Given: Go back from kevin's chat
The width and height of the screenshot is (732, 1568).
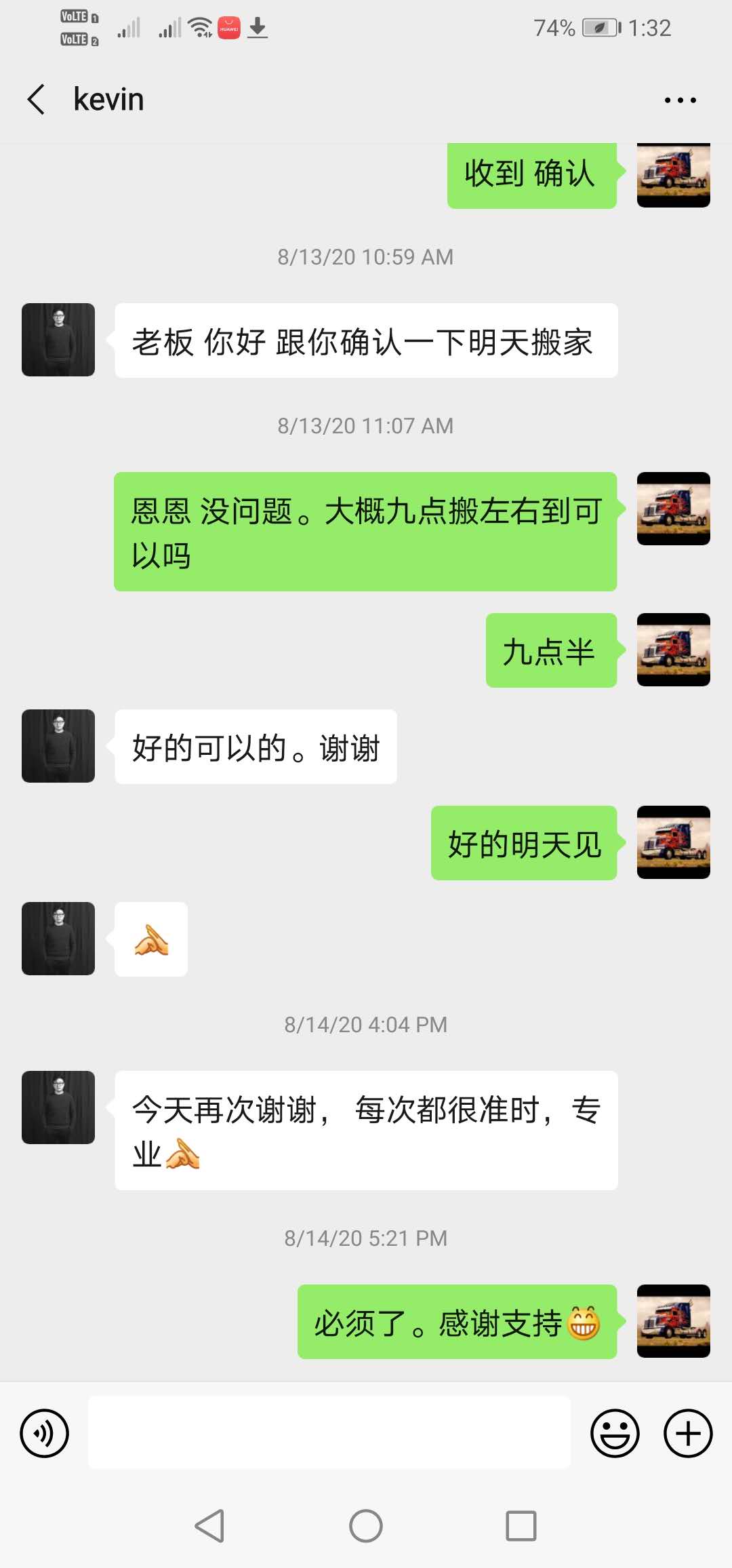Looking at the screenshot, I should (37, 100).
